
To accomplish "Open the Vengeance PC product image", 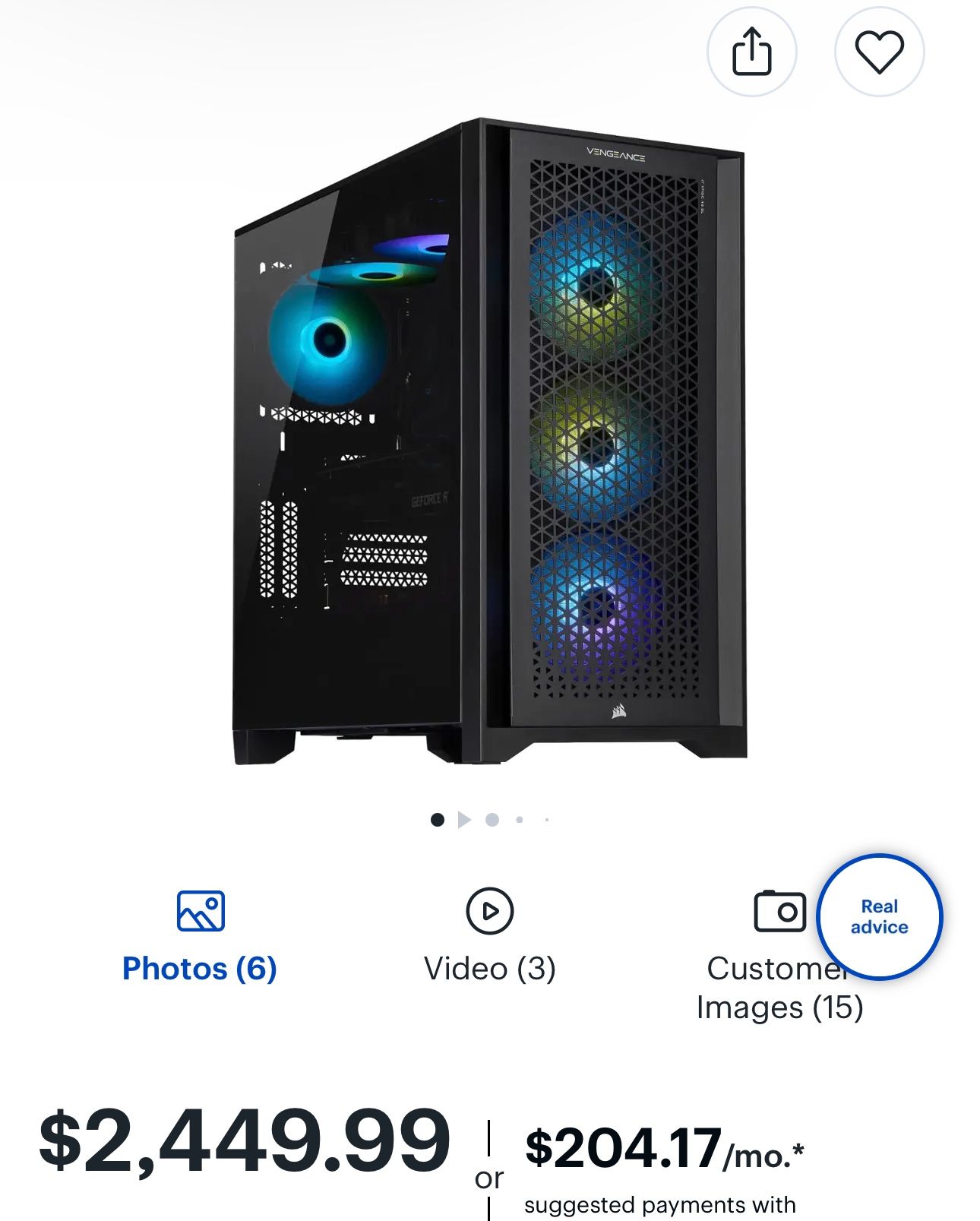I will tap(489, 441).
